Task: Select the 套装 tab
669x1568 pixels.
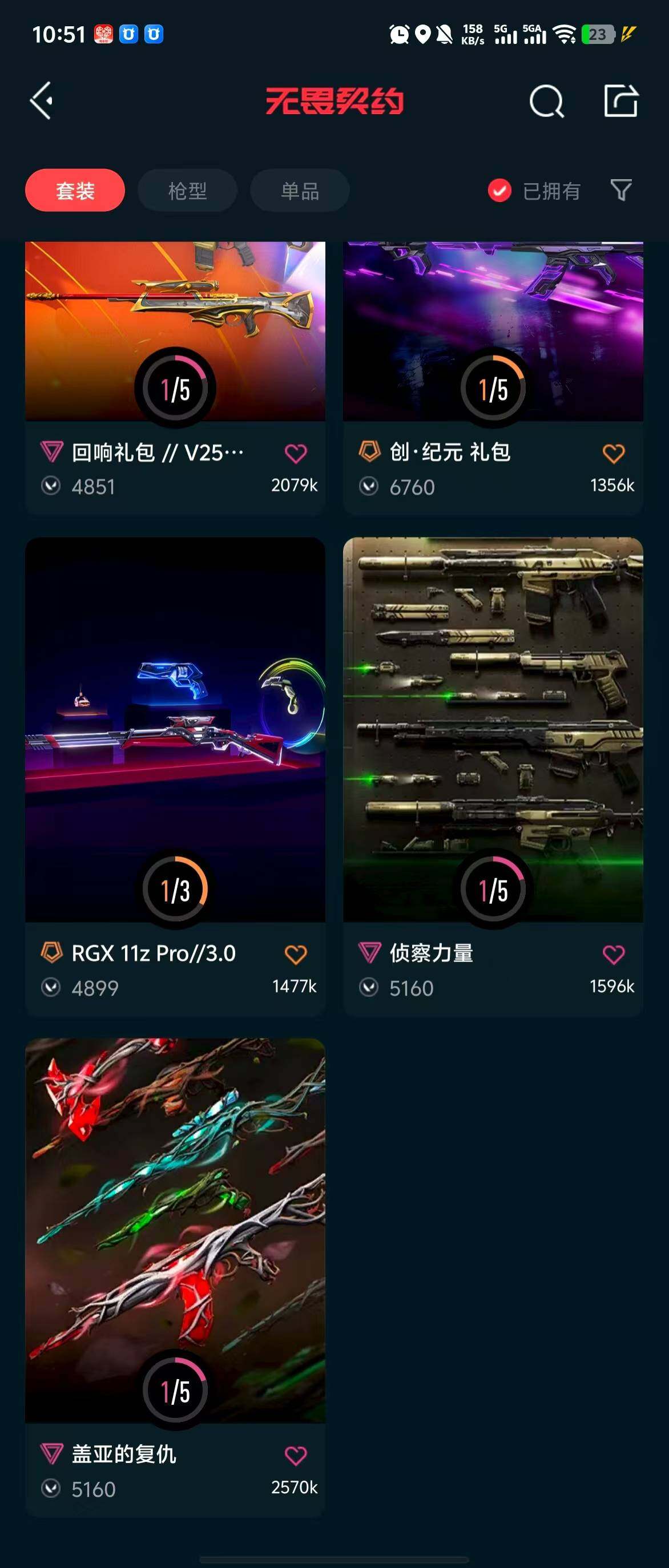Action: click(x=75, y=191)
